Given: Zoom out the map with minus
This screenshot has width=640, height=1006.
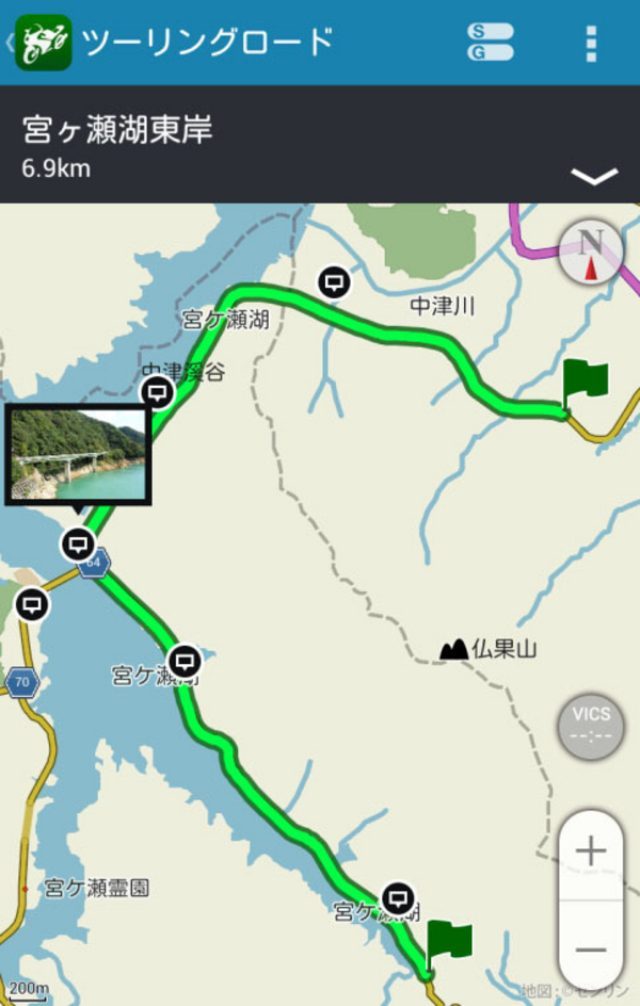Looking at the screenshot, I should point(591,948).
